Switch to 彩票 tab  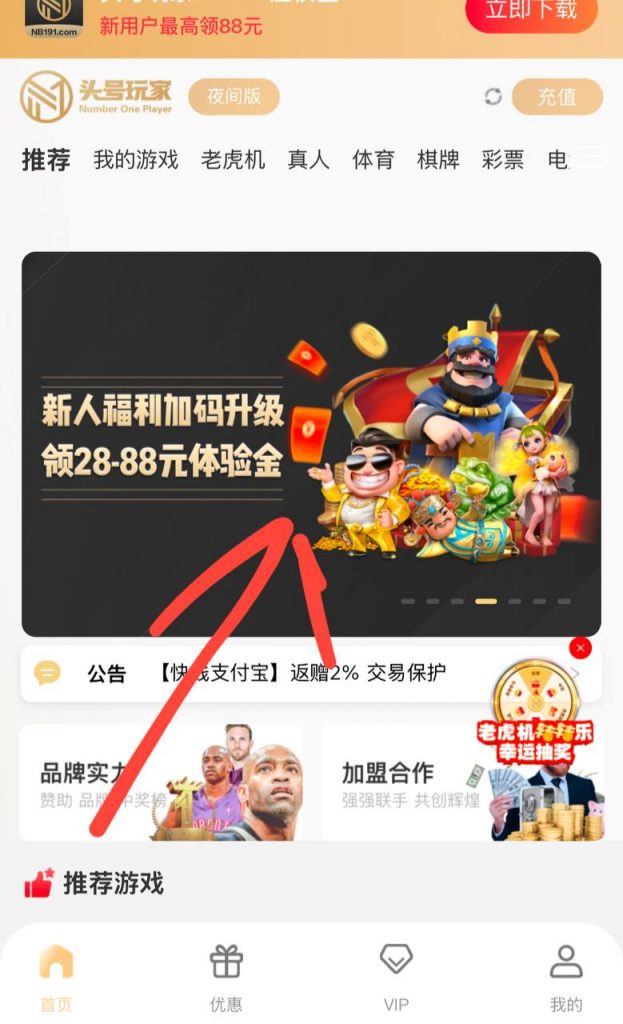click(502, 159)
